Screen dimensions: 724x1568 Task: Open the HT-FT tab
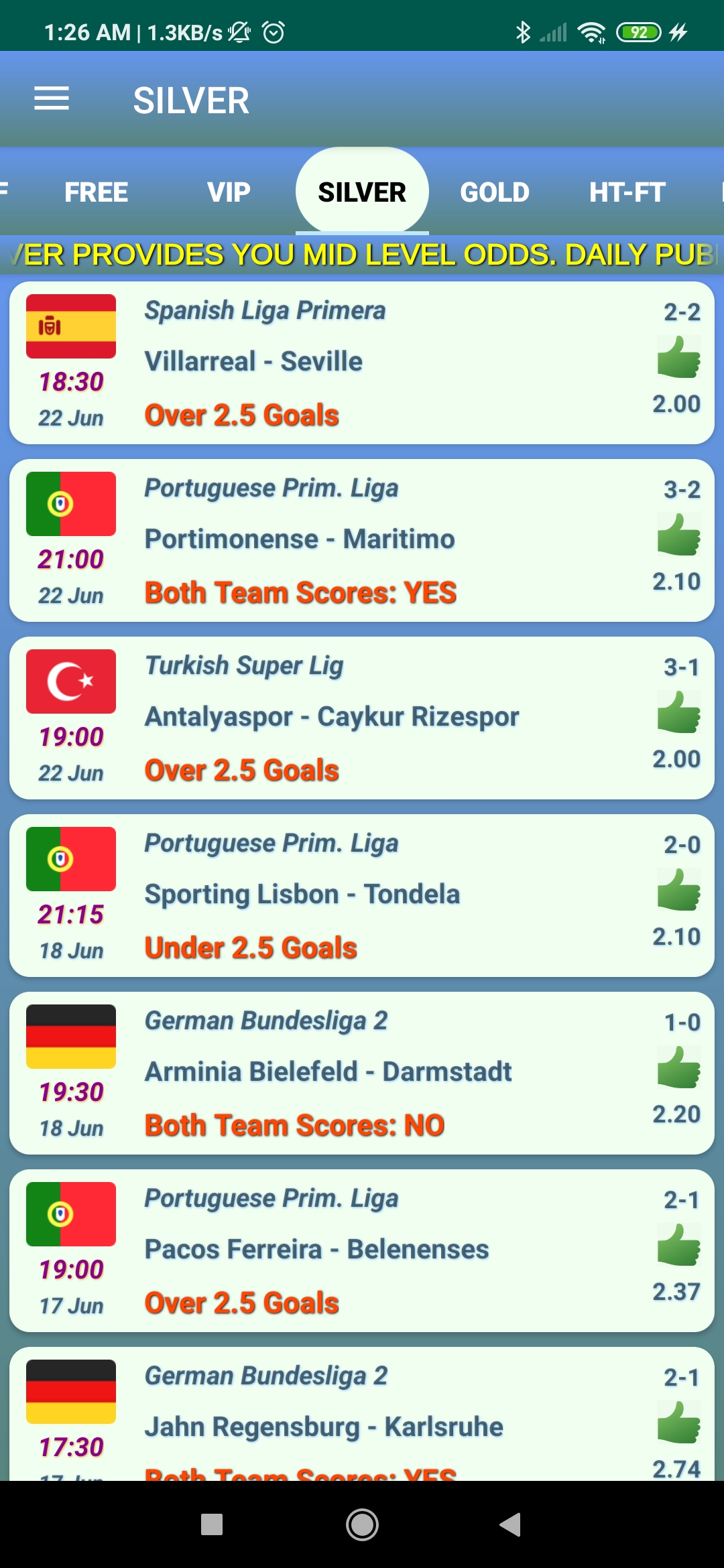coord(627,192)
